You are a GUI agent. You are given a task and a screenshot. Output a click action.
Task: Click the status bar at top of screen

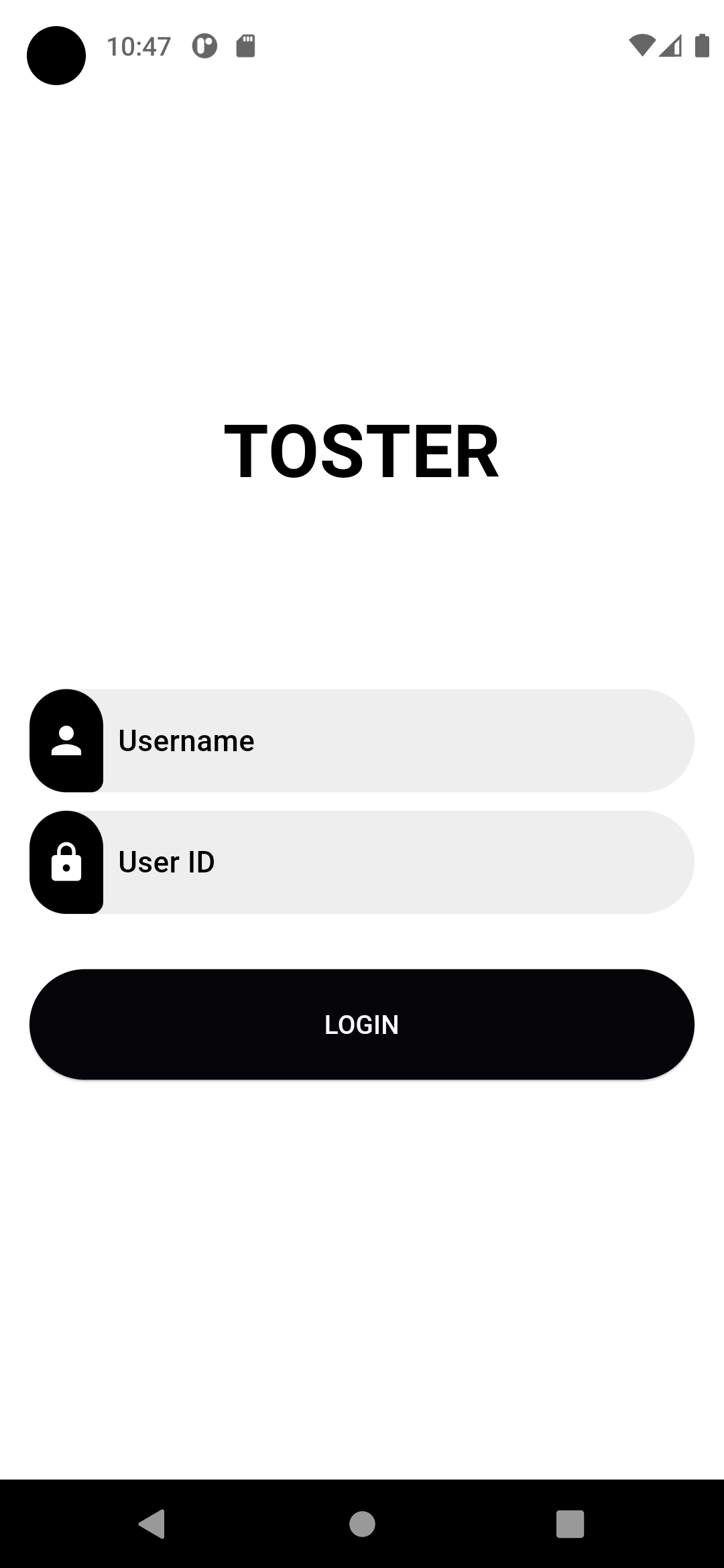pos(362,46)
